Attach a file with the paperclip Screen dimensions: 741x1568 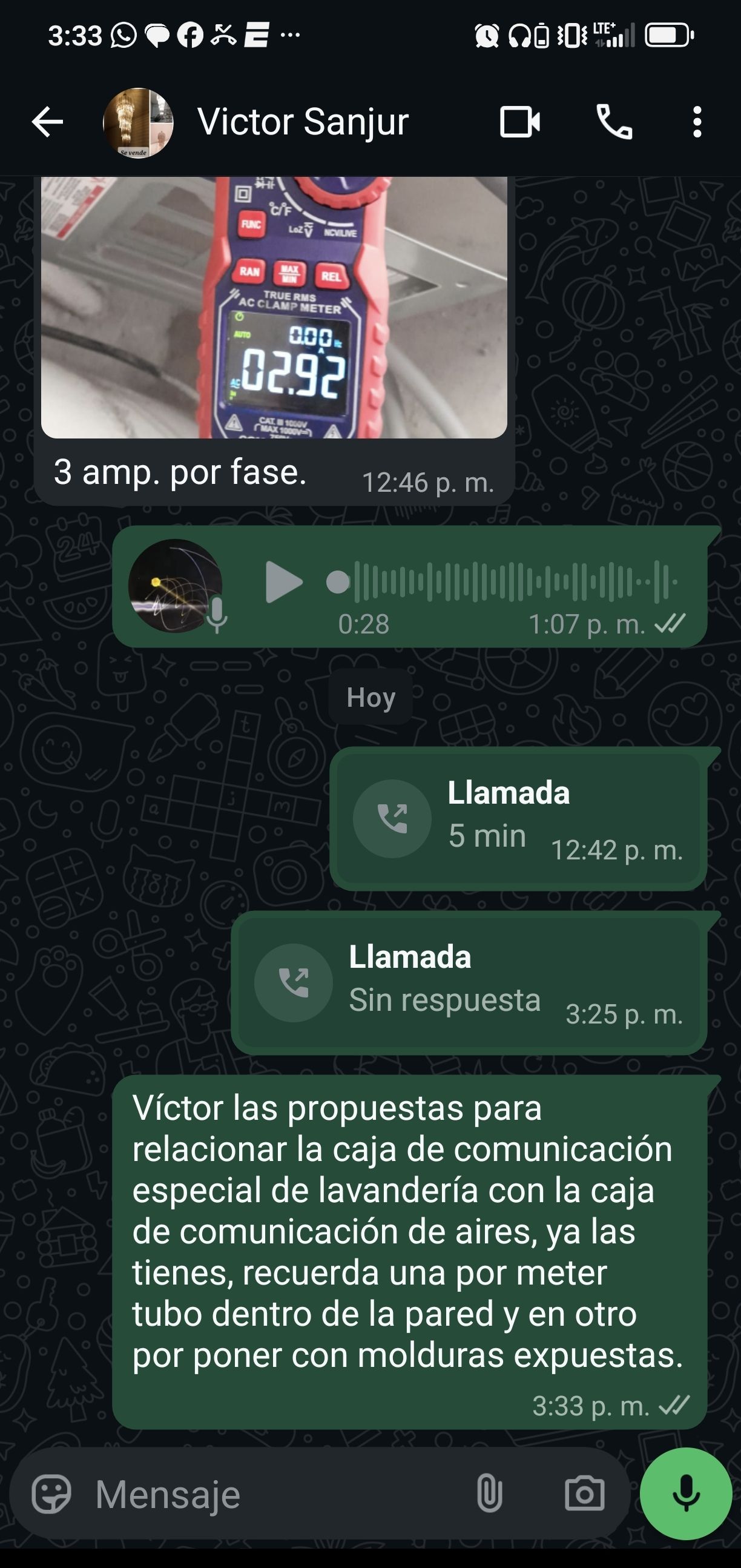[489, 1494]
